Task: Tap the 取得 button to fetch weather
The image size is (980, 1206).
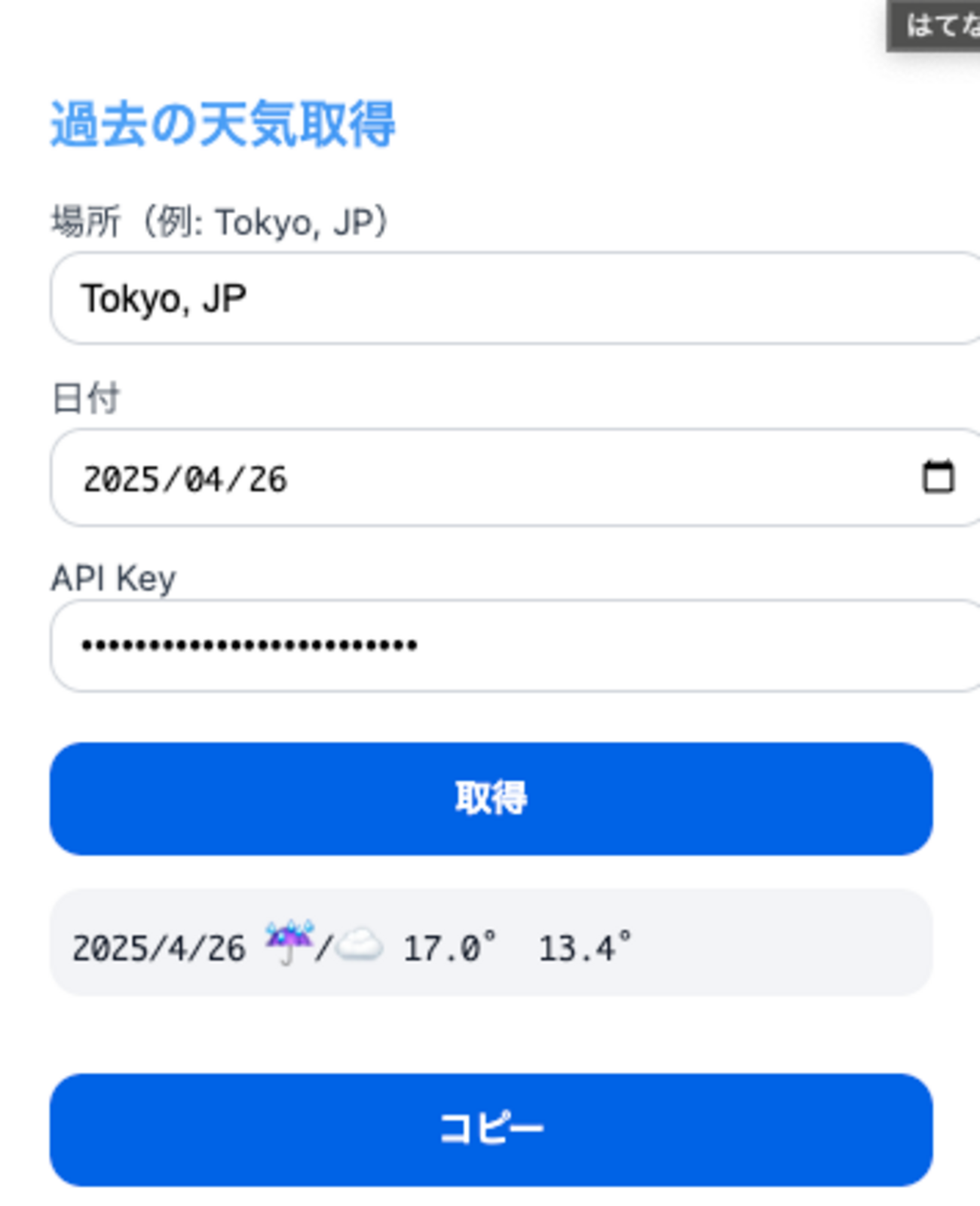Action: tap(491, 798)
